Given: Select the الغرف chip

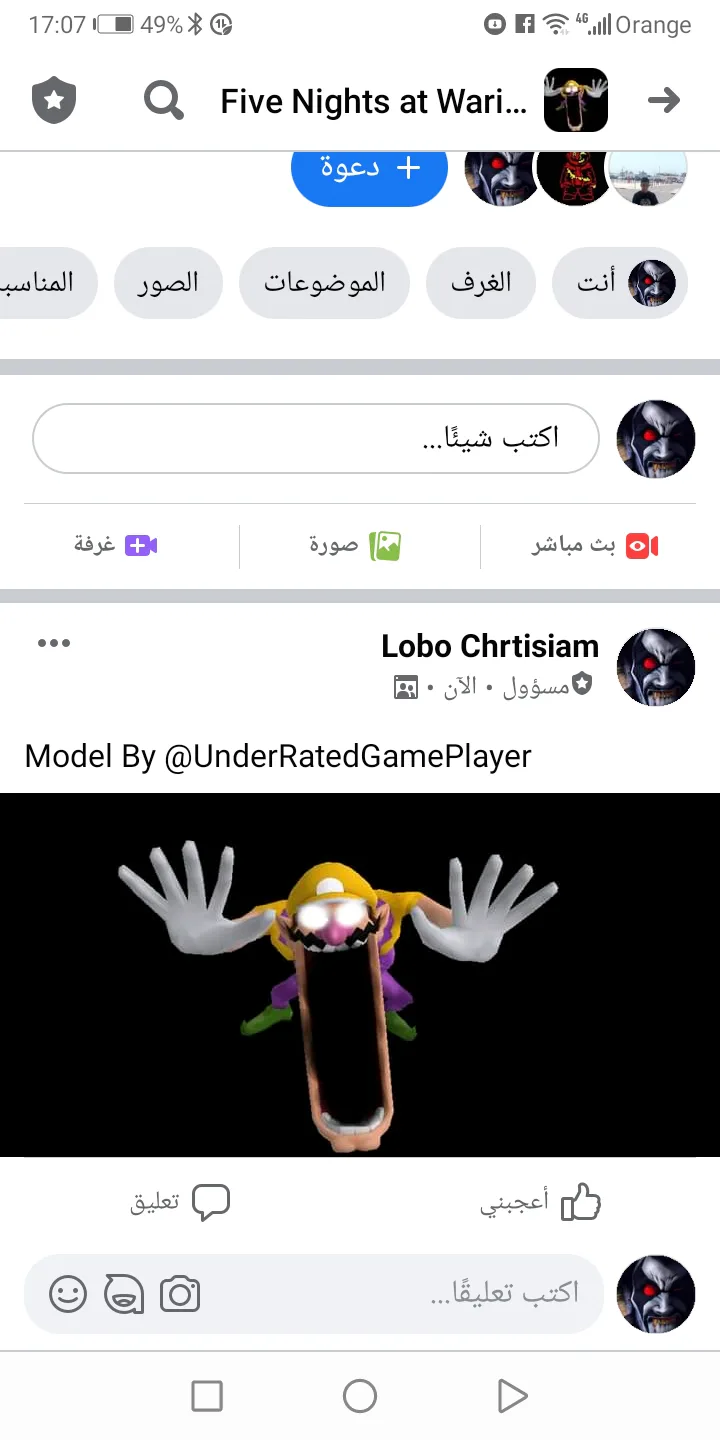Looking at the screenshot, I should click(481, 283).
